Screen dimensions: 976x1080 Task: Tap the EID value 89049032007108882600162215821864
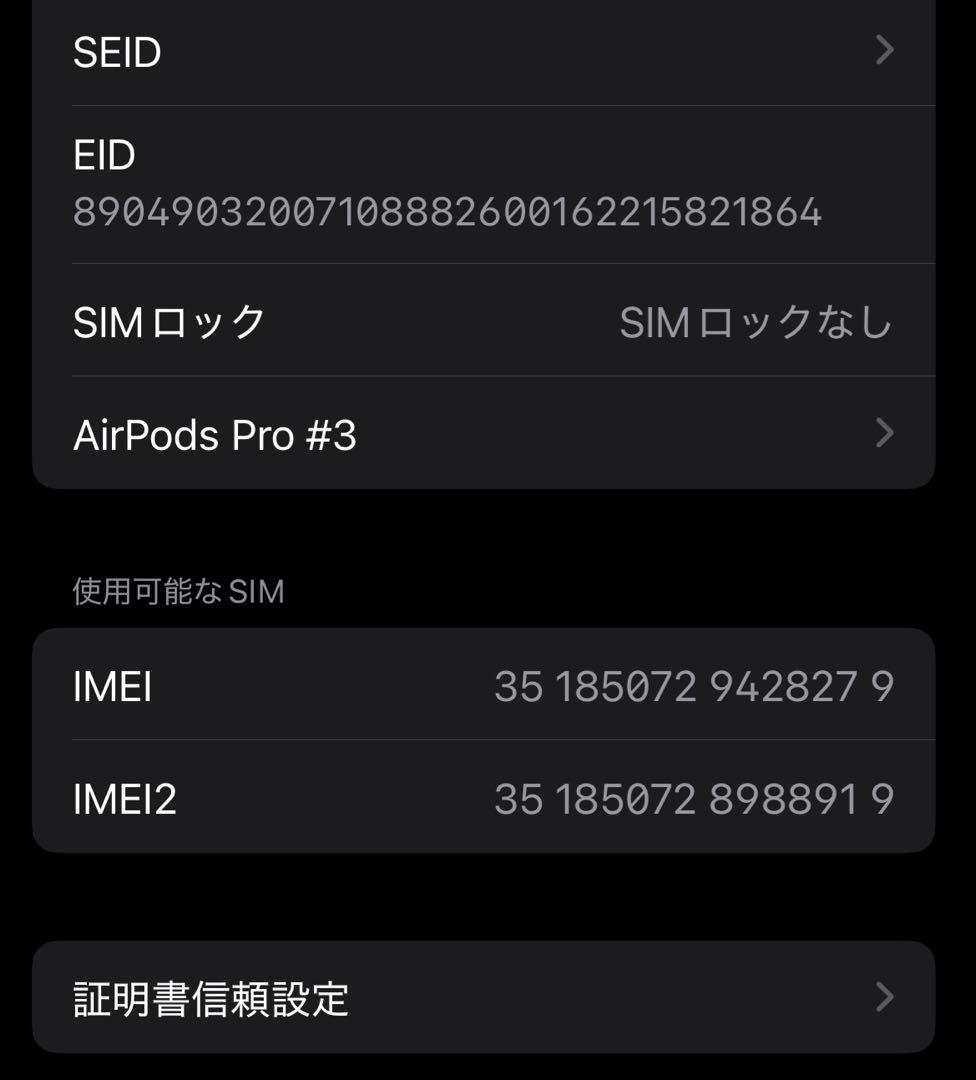point(450,211)
